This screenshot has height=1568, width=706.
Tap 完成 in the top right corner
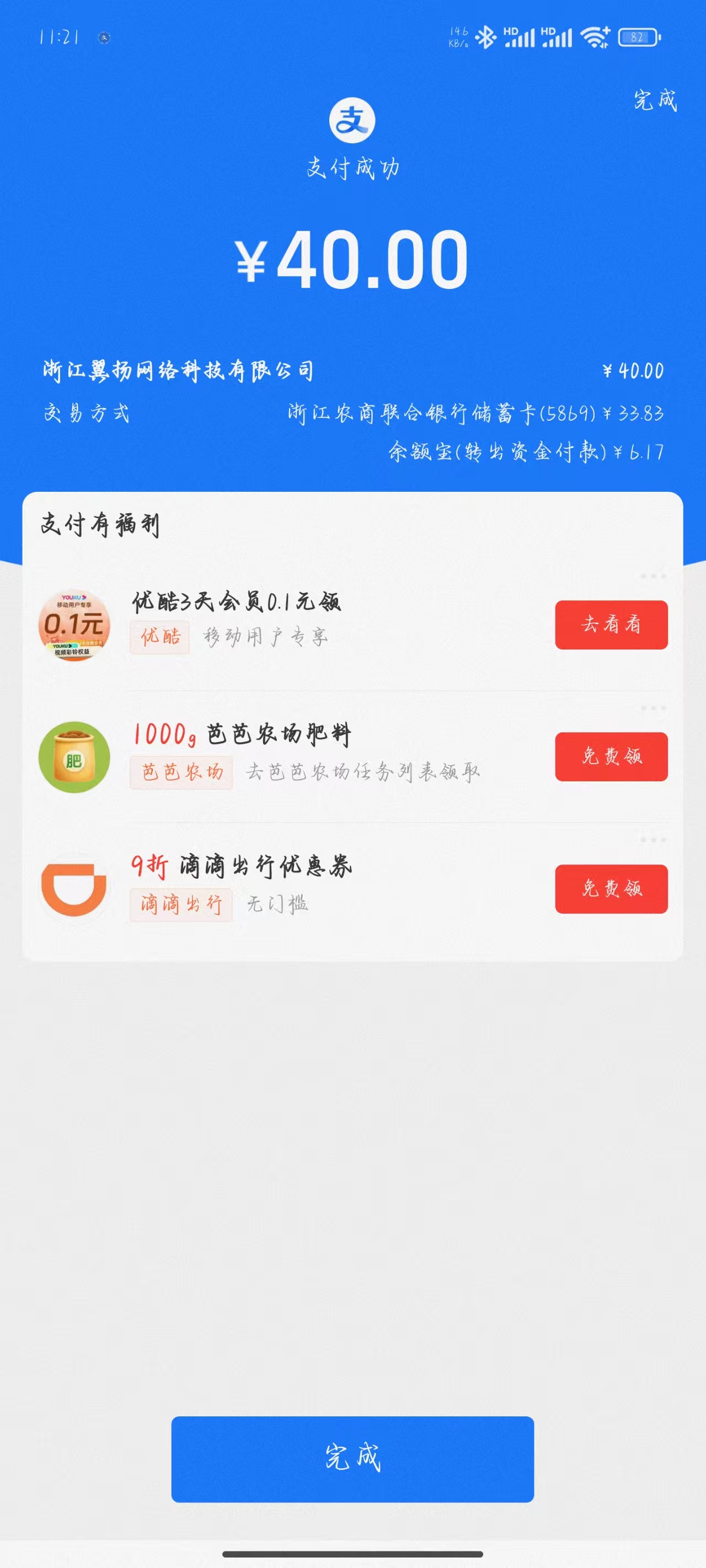coord(655,100)
